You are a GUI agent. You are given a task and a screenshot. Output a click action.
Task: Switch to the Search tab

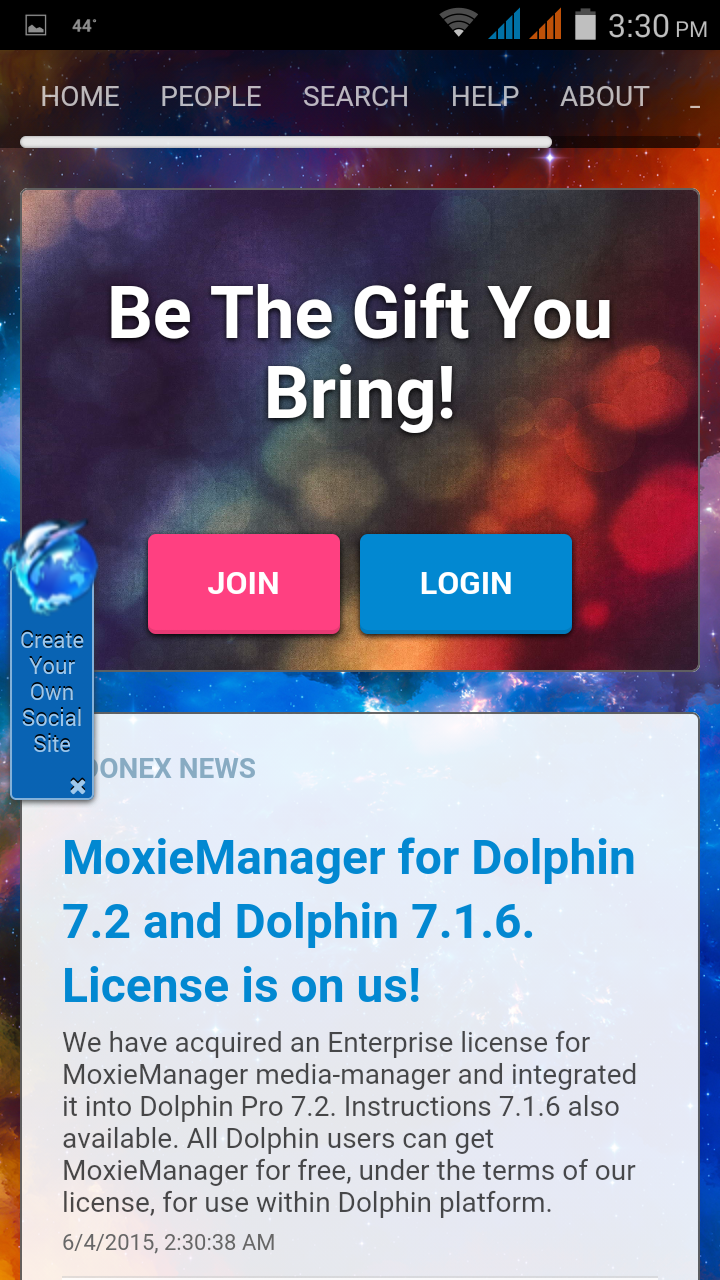coord(356,97)
